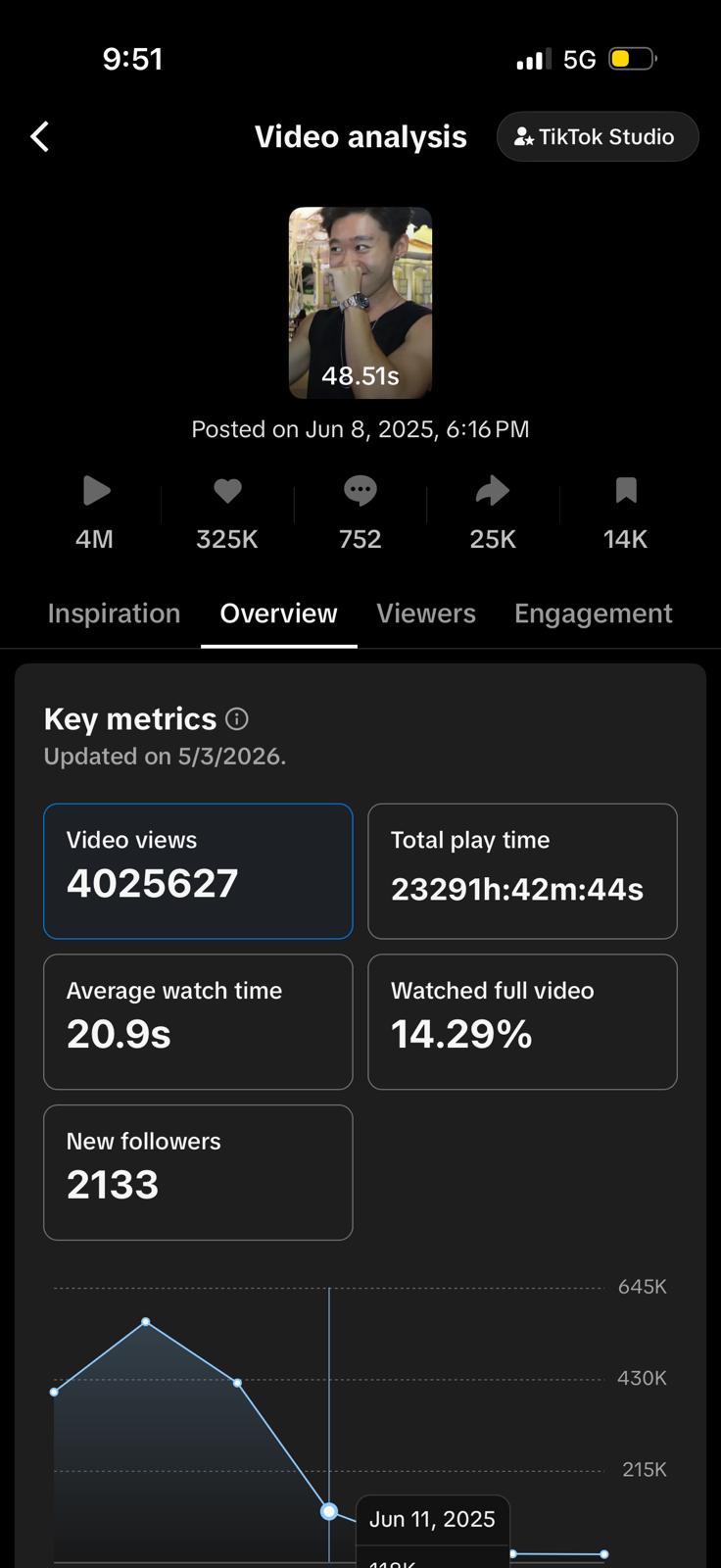Image resolution: width=721 pixels, height=1568 pixels.
Task: Switch to the Viewers tab
Action: click(426, 613)
